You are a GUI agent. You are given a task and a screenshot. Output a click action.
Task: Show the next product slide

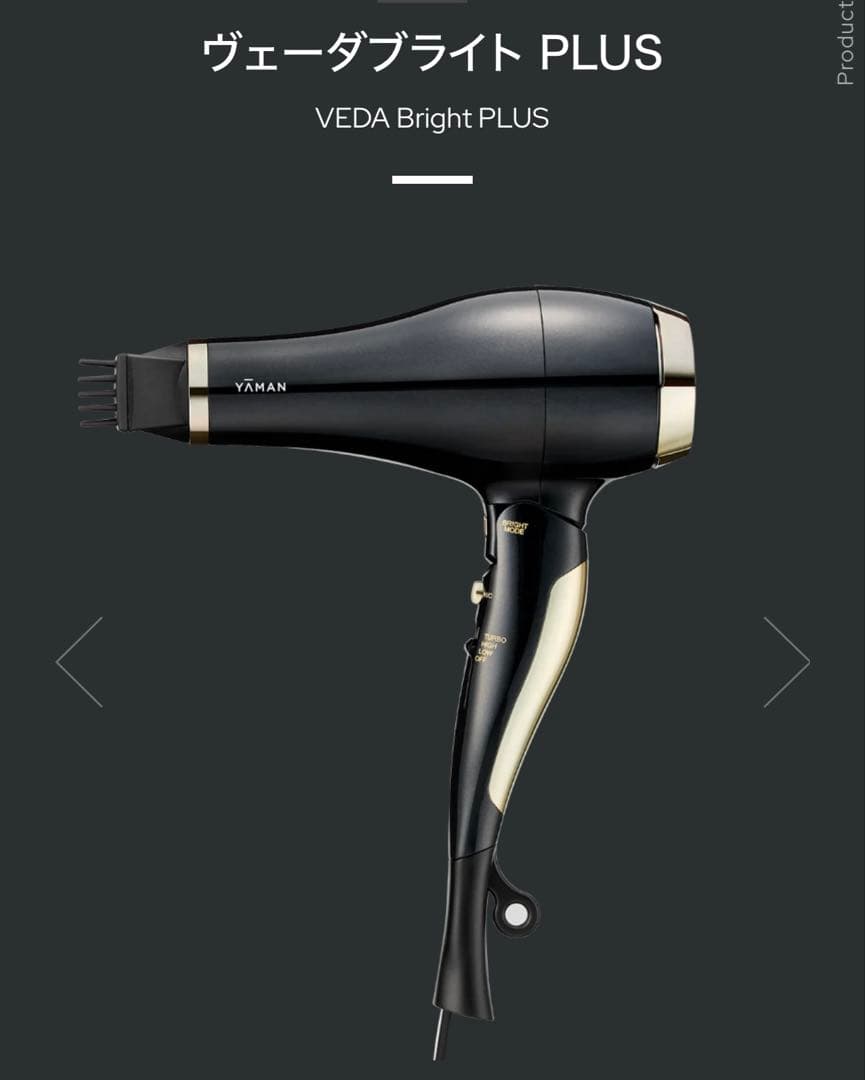[x=786, y=662]
